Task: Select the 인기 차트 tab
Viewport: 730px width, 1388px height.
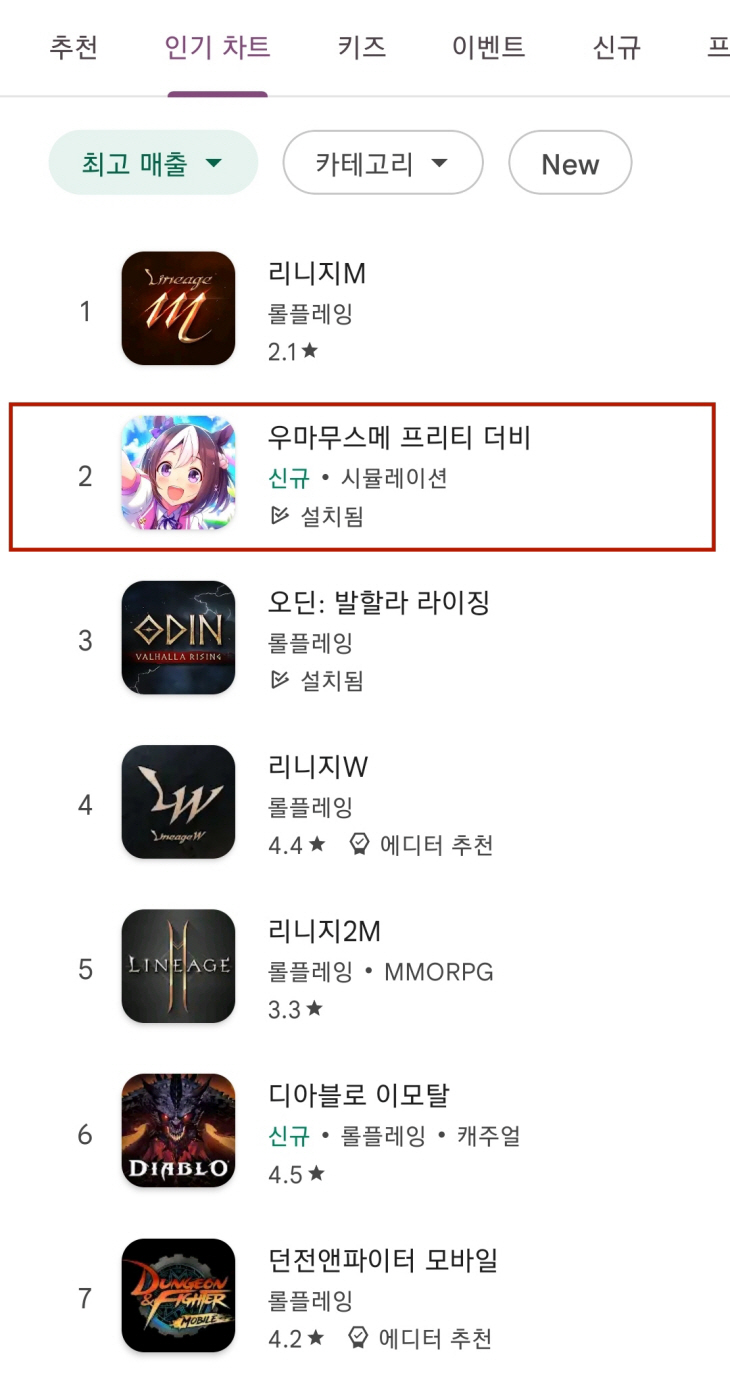Action: 217,47
